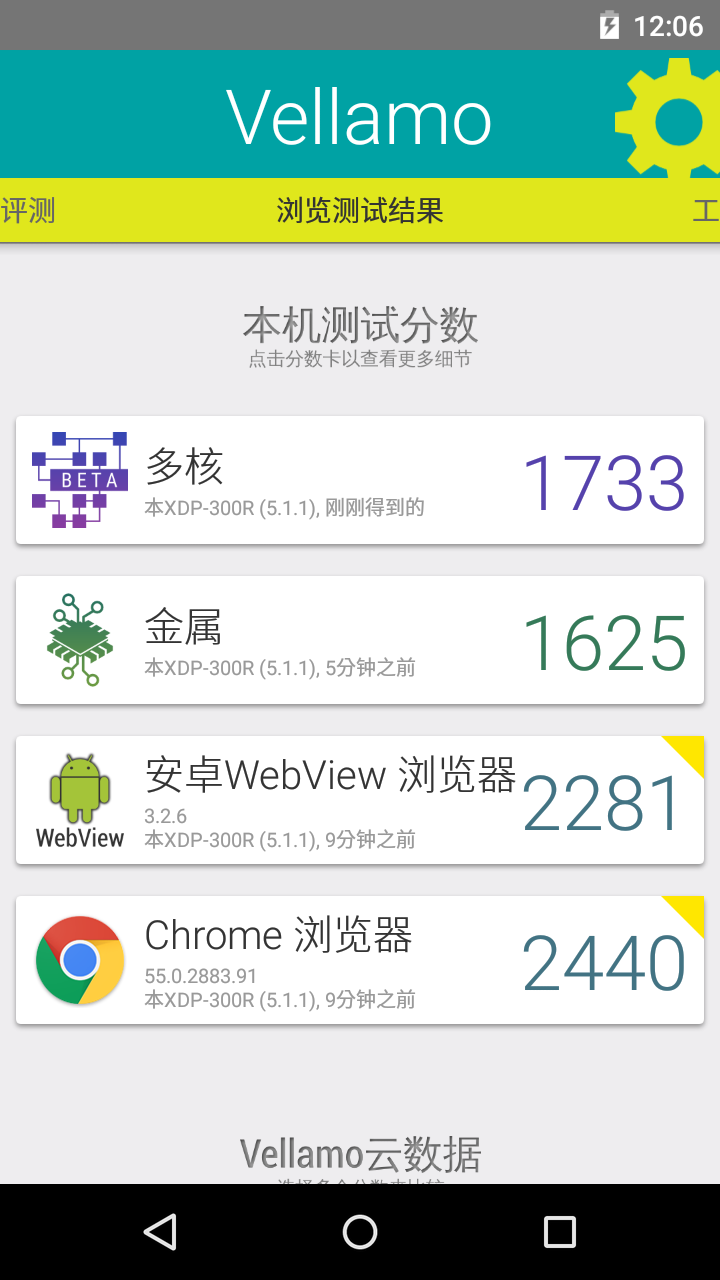Open the 金属 score card
Screen dimensions: 720x1280
(360, 640)
